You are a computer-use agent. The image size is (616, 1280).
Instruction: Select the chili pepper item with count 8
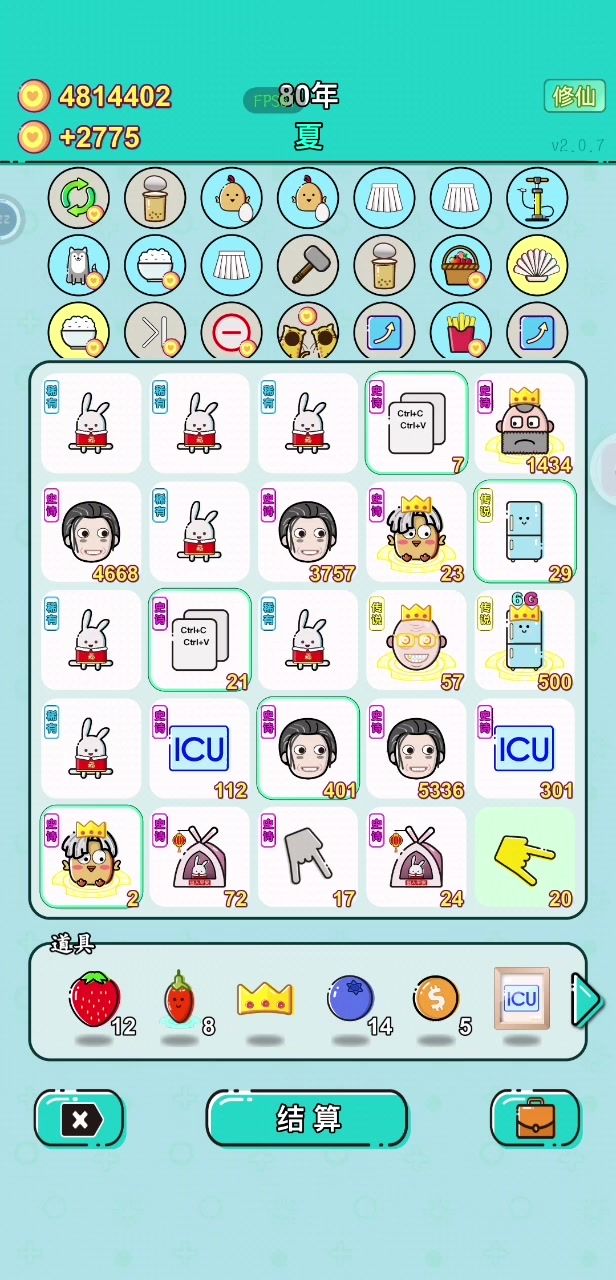pyautogui.click(x=179, y=999)
